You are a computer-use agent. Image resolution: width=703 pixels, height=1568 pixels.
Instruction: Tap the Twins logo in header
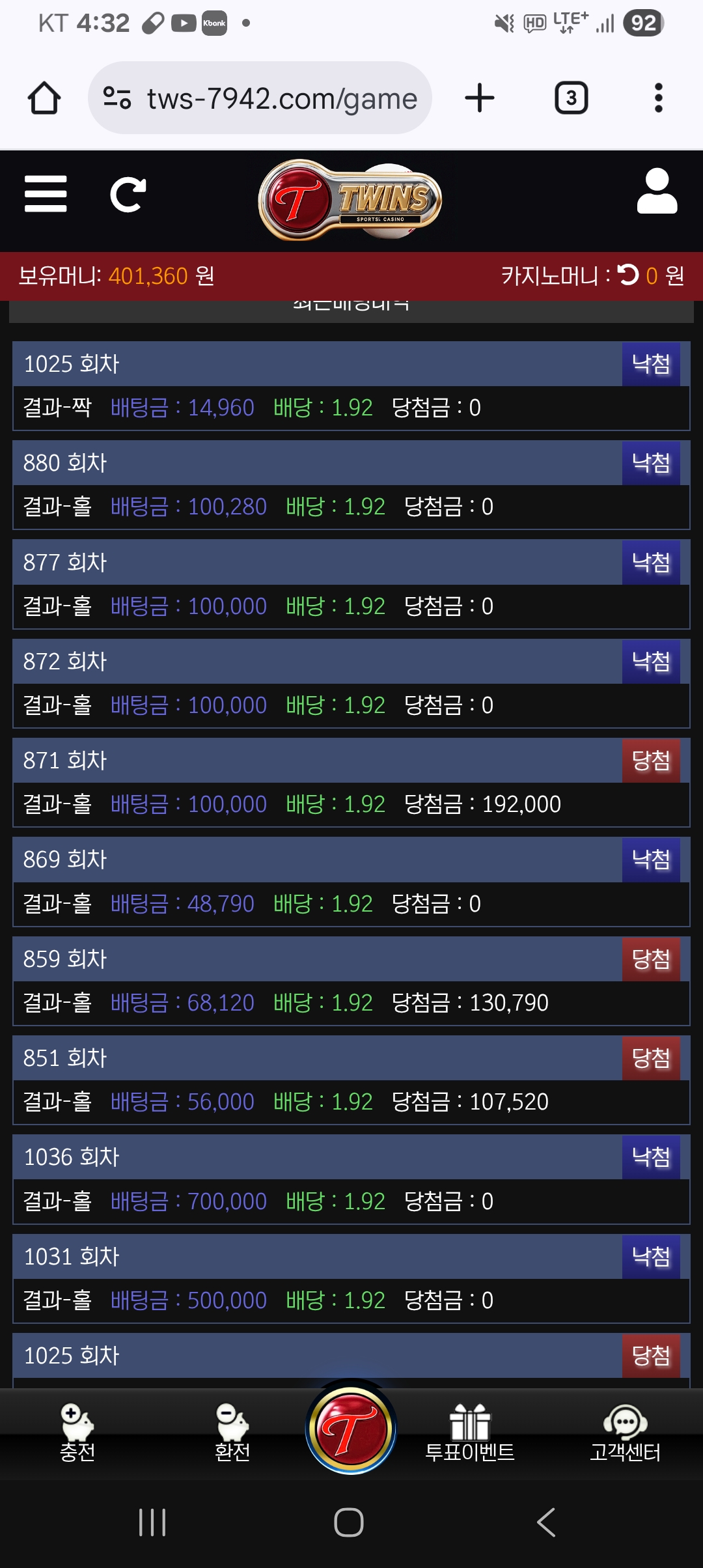[x=350, y=200]
